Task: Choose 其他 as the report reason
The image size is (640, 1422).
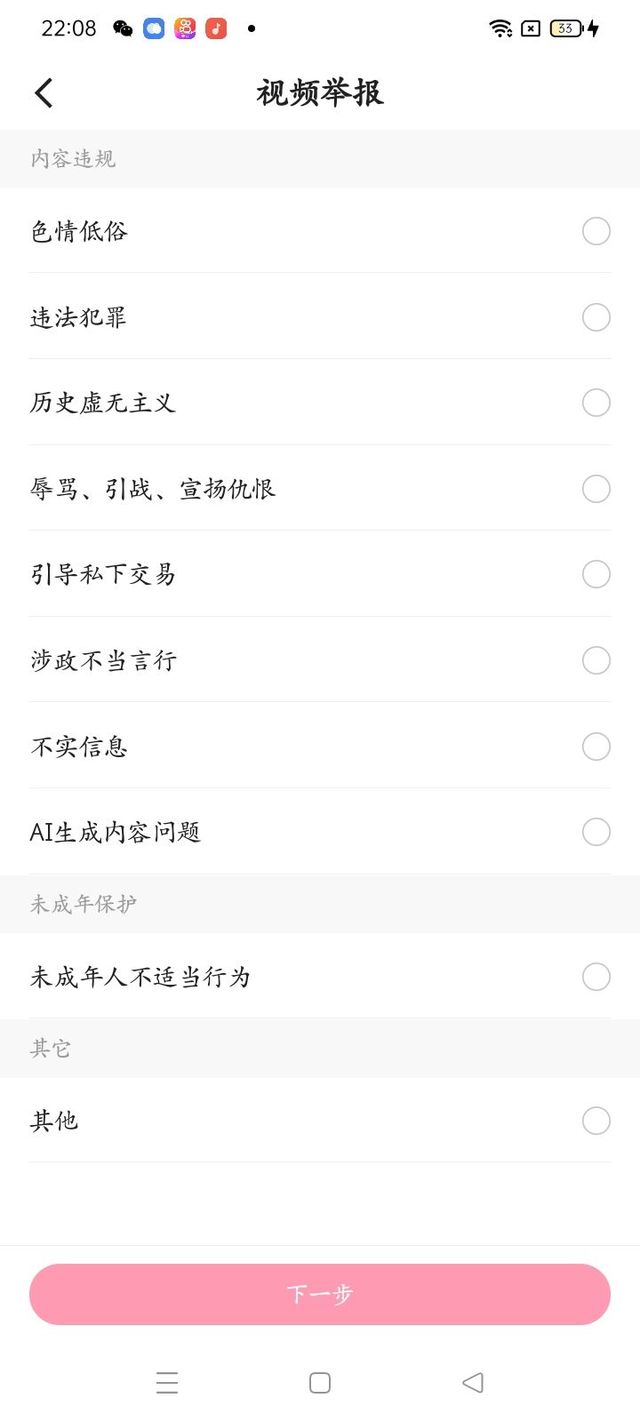Action: 320,1120
